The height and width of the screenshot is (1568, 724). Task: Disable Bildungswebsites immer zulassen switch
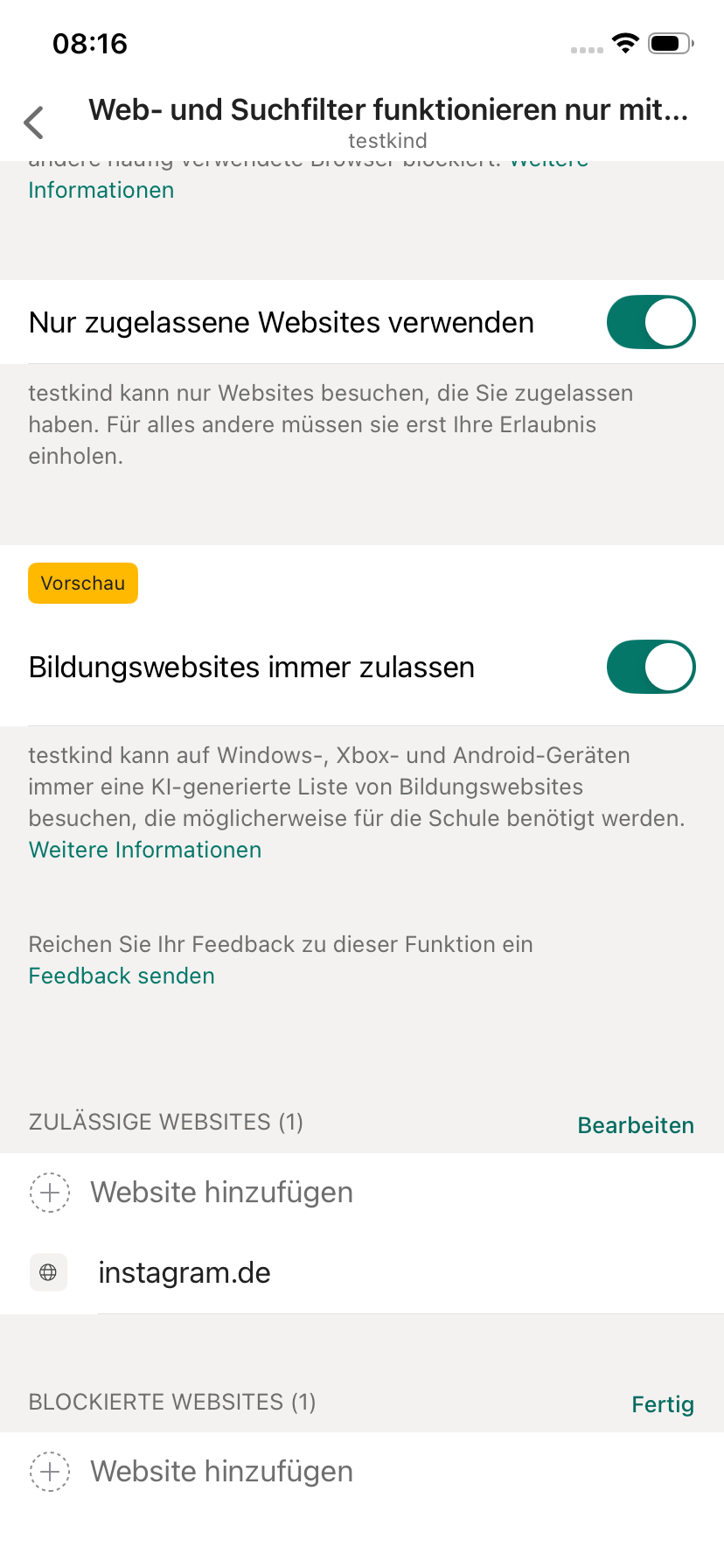click(651, 667)
